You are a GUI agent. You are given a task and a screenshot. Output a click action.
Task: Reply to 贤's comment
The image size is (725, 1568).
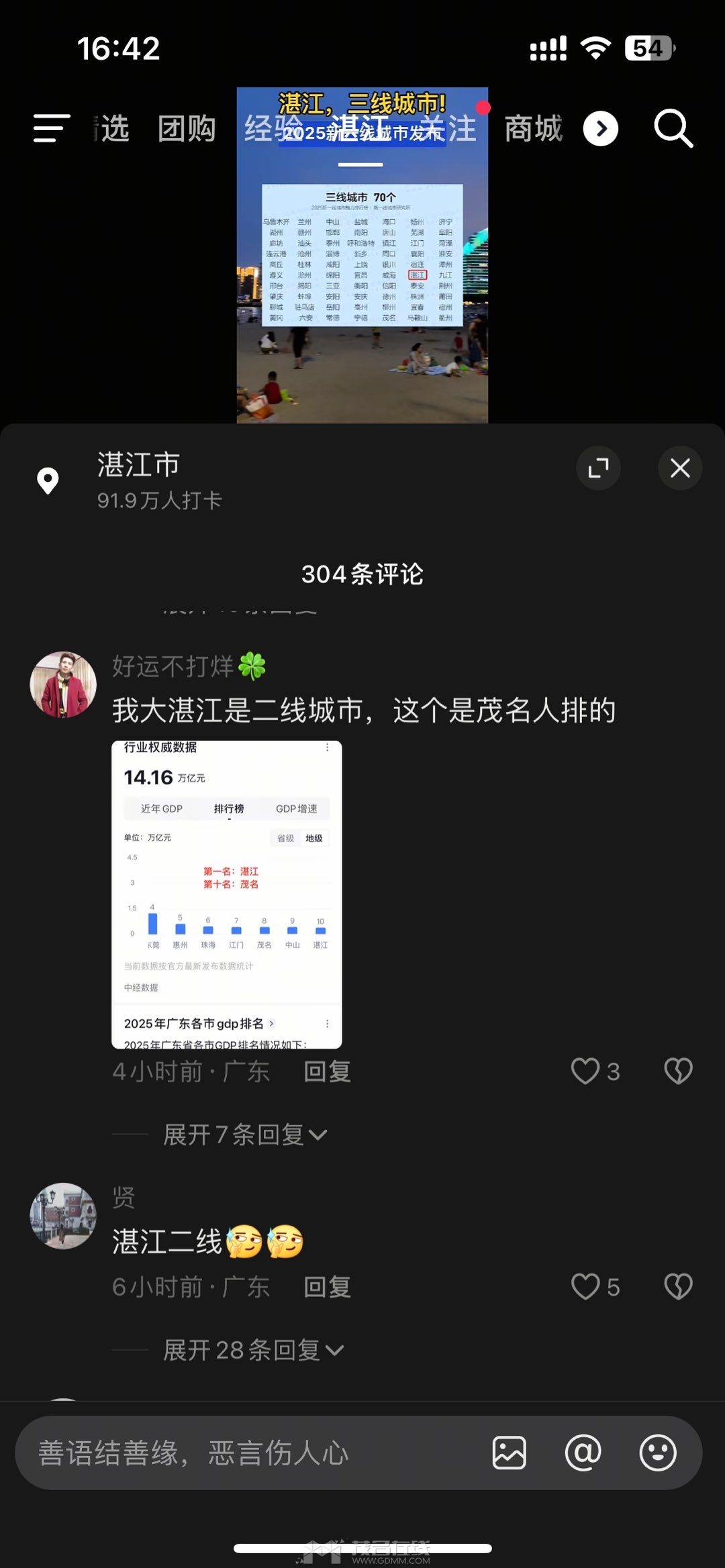pyautogui.click(x=327, y=1287)
